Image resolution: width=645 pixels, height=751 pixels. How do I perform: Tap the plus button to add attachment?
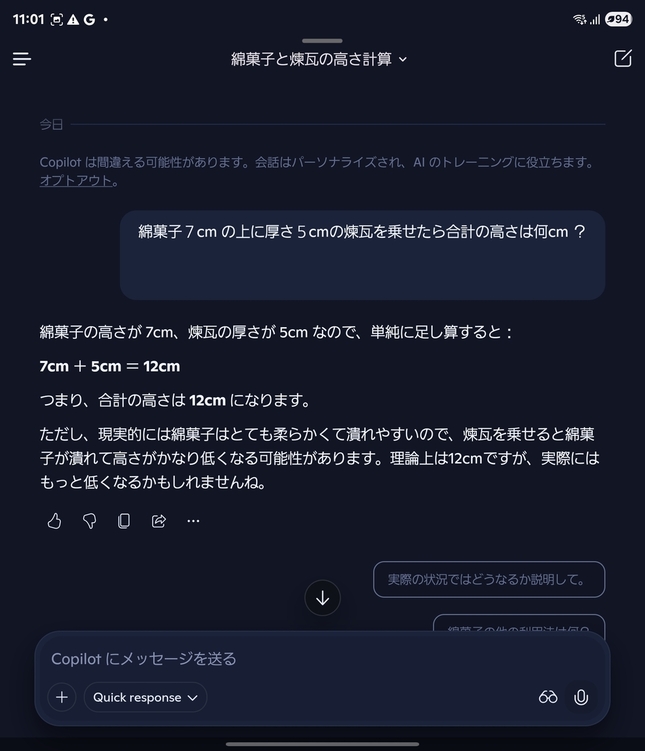[x=61, y=697]
